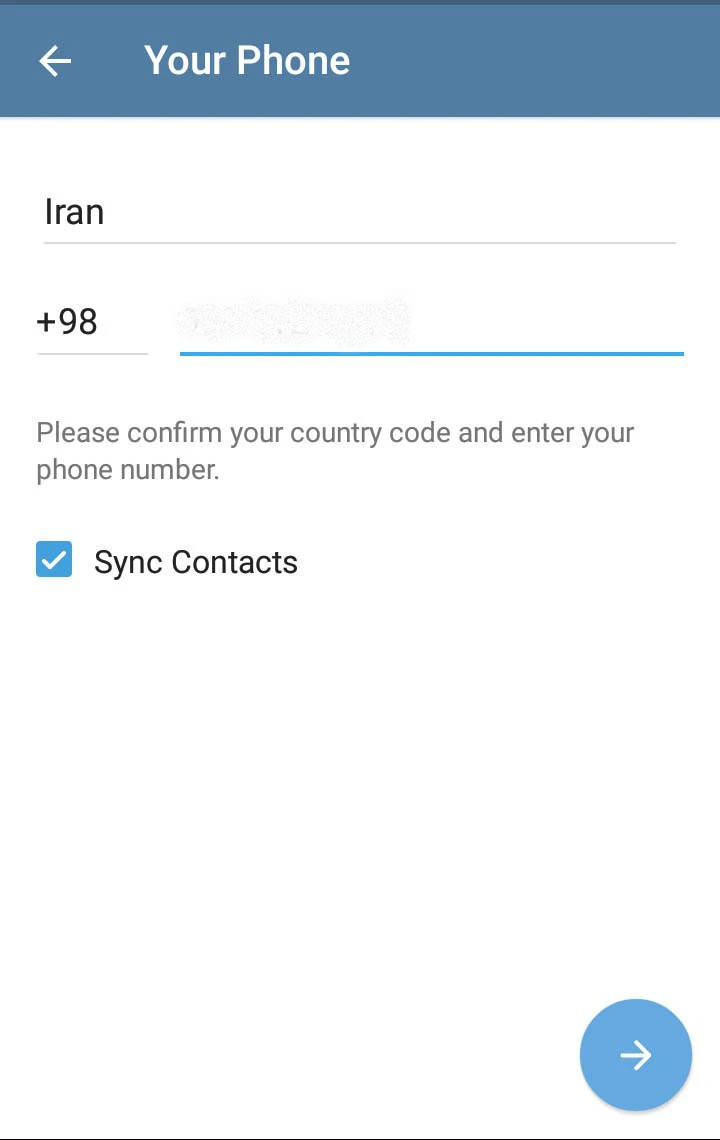Open the Iran country selector
Image resolution: width=720 pixels, height=1140 pixels.
(x=359, y=213)
